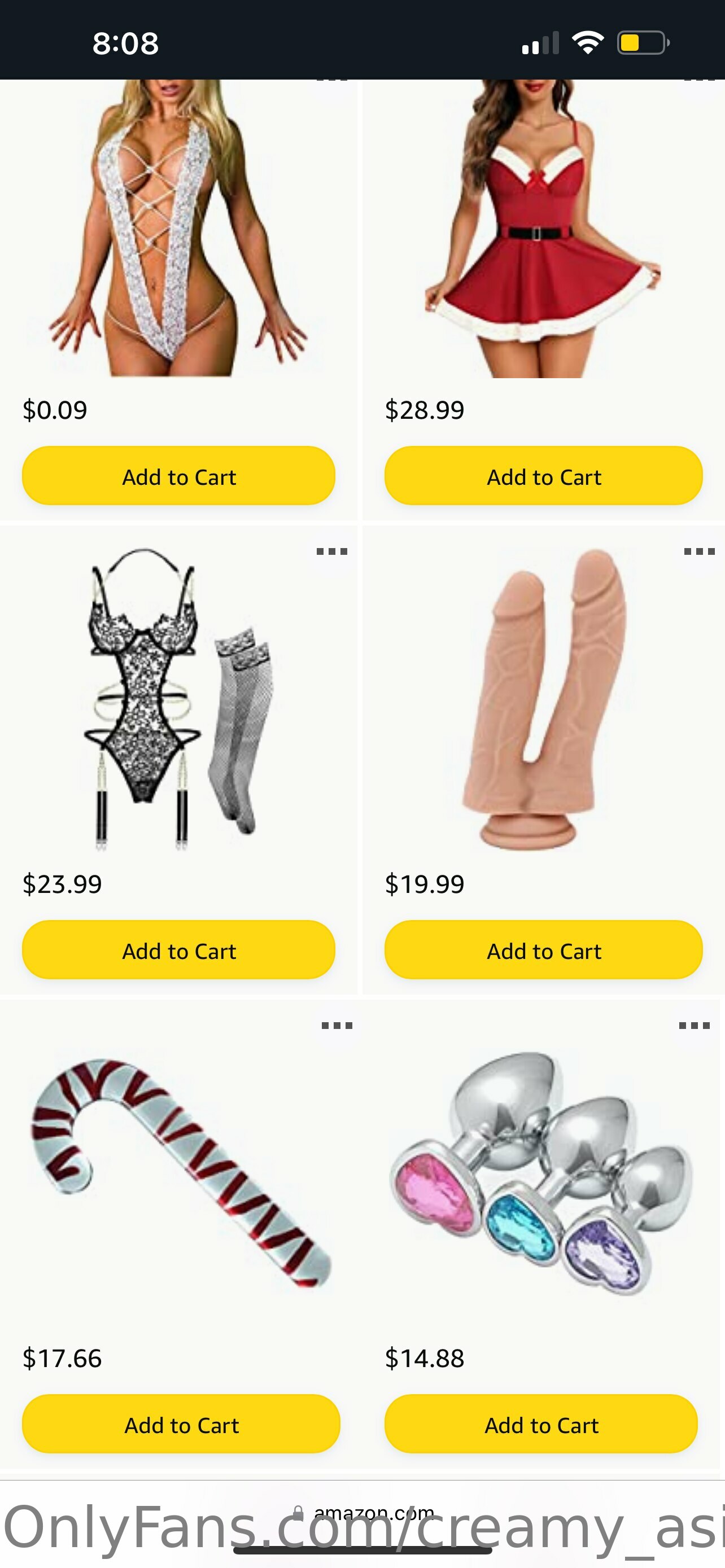Open more options for the $14.88 item
The image size is (725, 1568).
694,1026
